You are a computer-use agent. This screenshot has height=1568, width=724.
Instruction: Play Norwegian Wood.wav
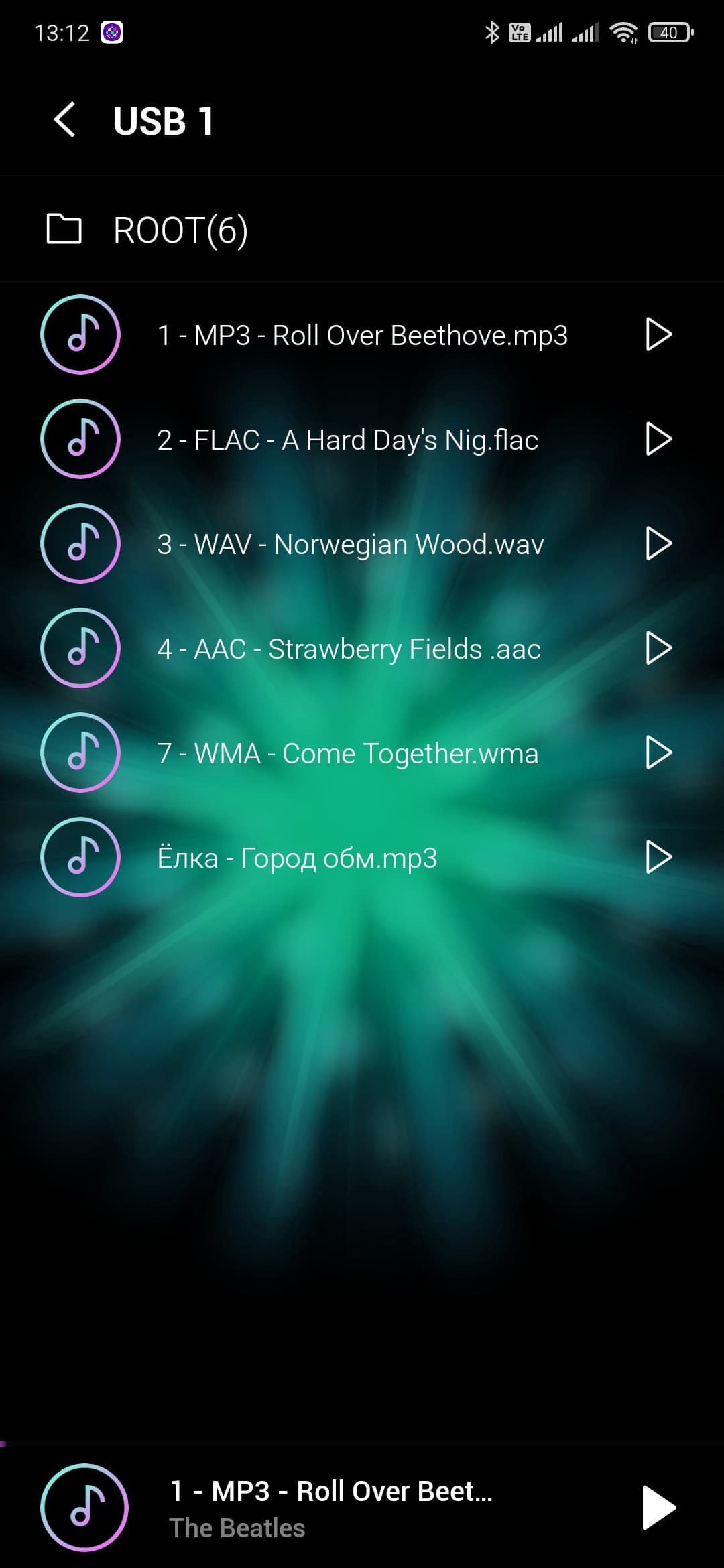click(658, 544)
